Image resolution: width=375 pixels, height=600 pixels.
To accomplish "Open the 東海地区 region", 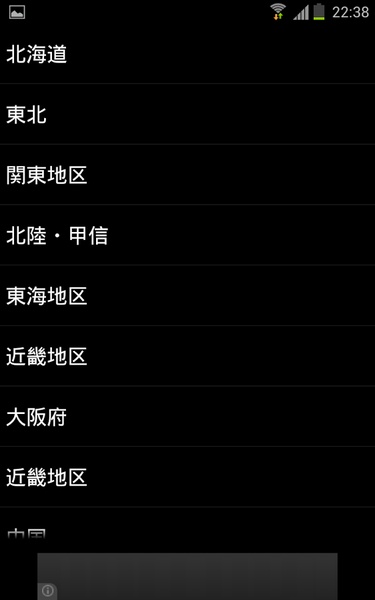I will [x=188, y=295].
